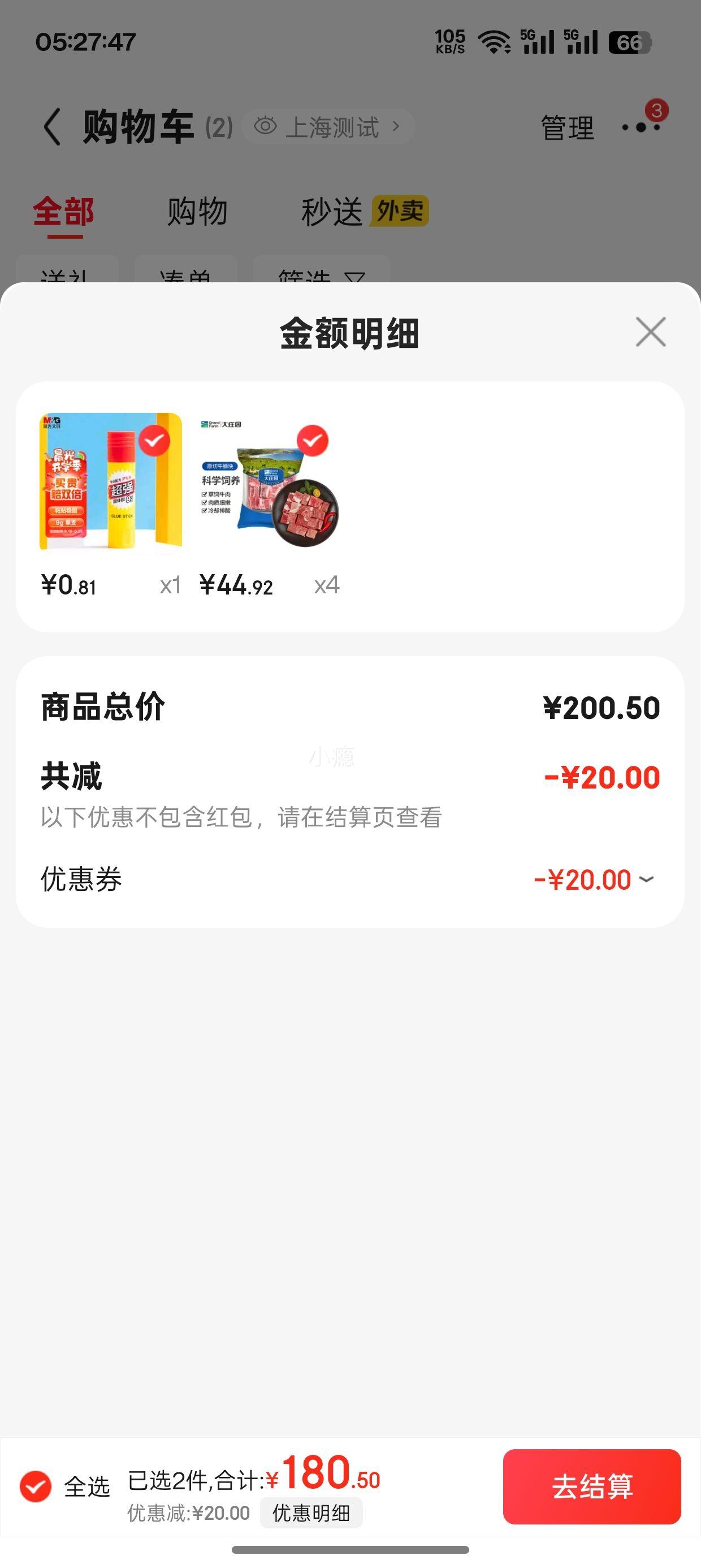Toggle the 全选 select-all checkbox
701x1568 pixels.
click(x=35, y=1487)
